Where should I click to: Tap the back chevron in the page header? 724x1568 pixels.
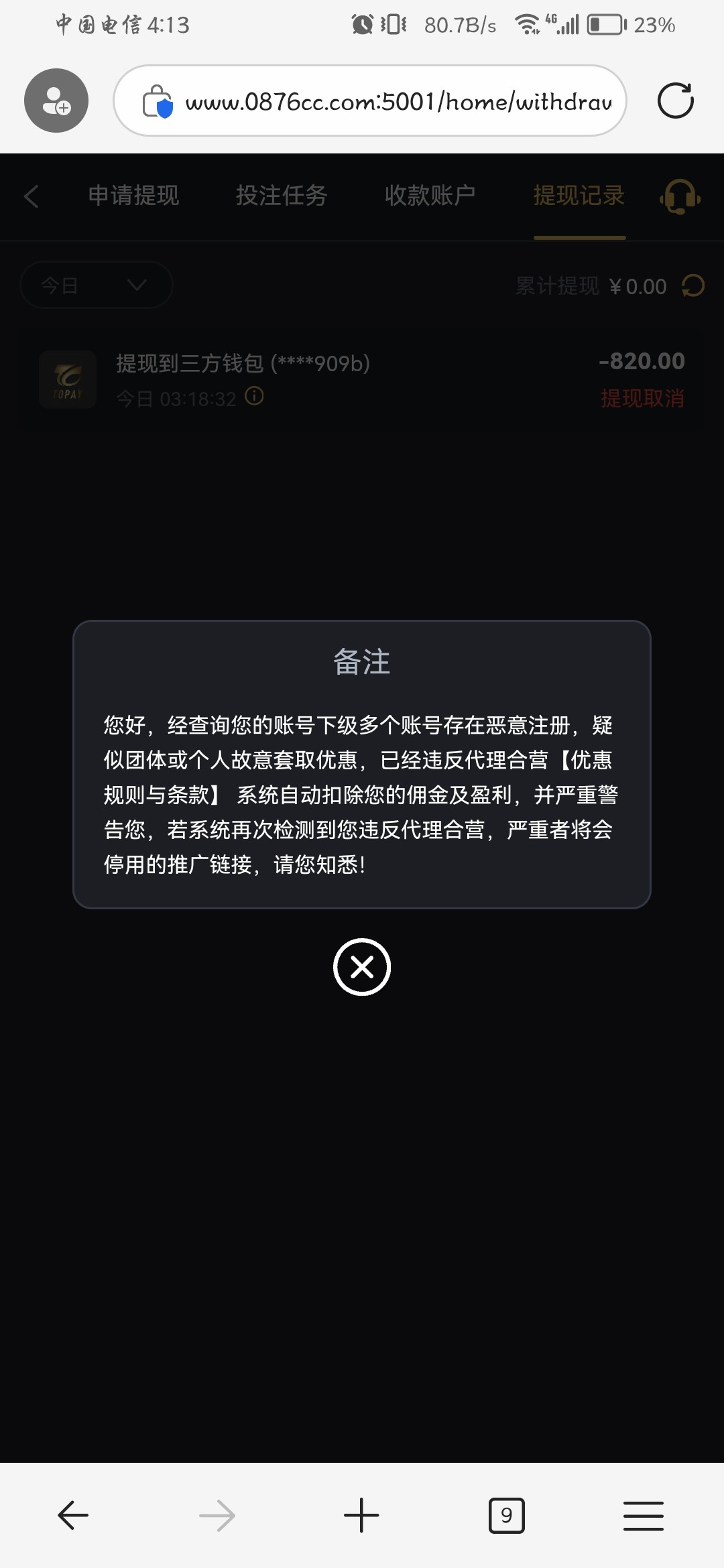coord(31,197)
